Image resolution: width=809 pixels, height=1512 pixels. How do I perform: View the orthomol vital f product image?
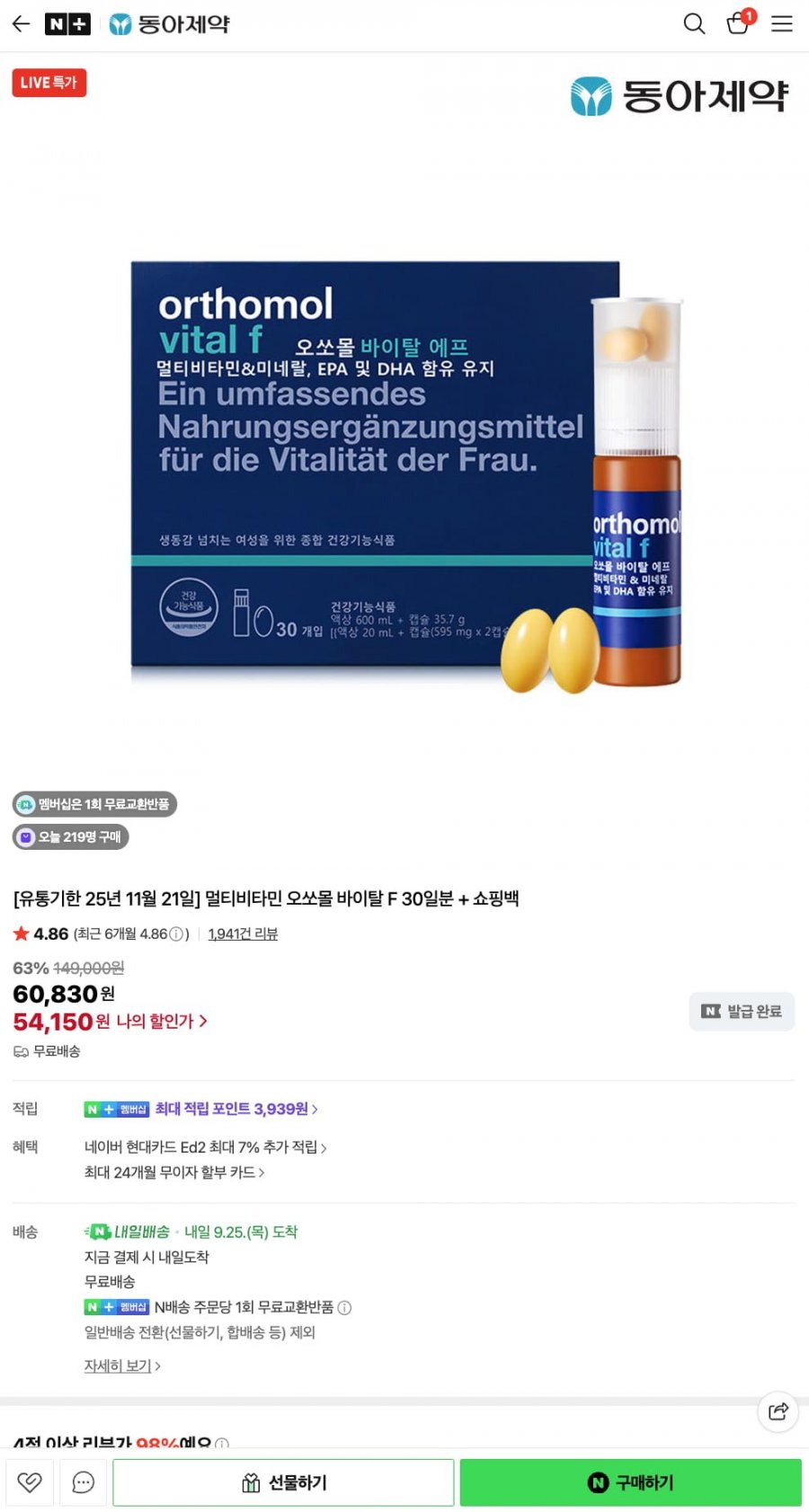pyautogui.click(x=406, y=476)
